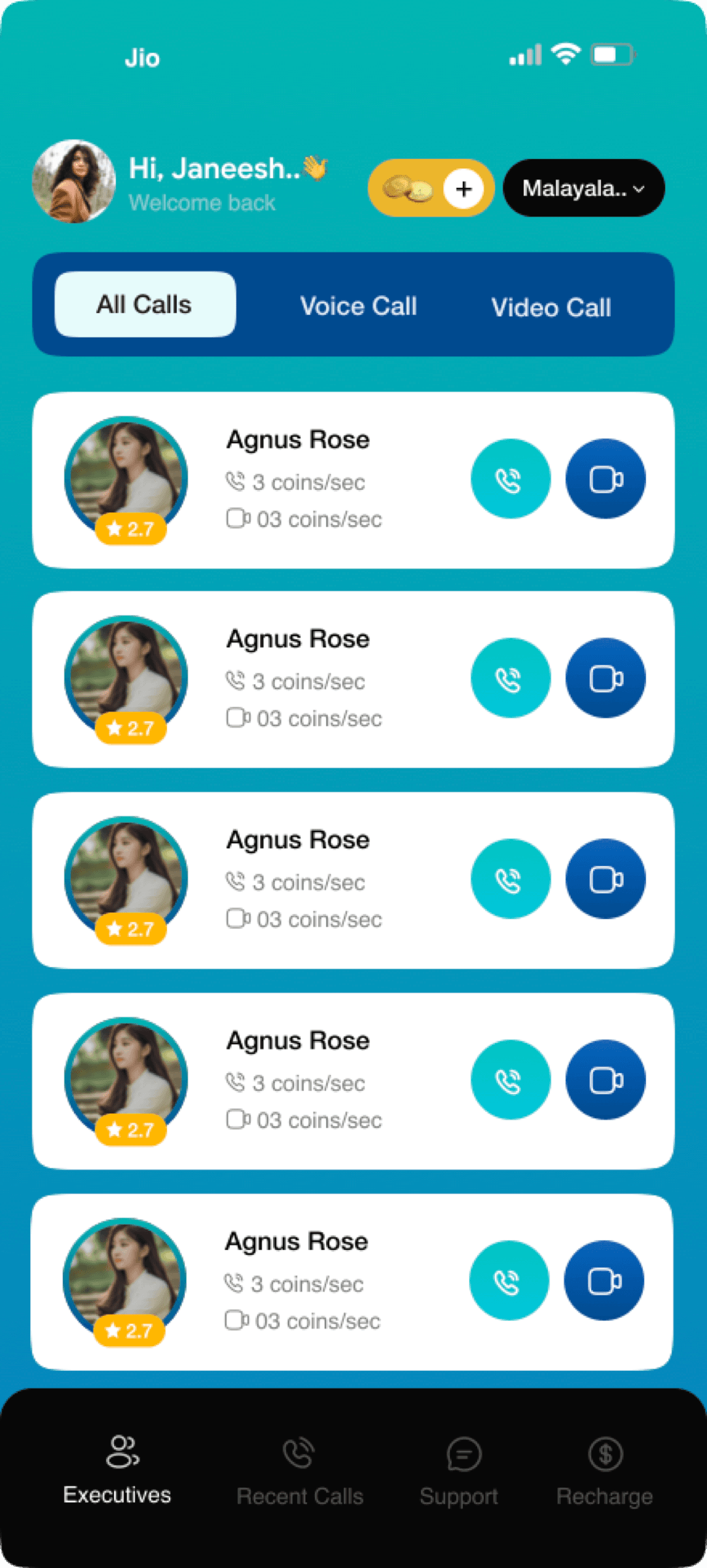Switch to the Voice Call filter

[358, 306]
